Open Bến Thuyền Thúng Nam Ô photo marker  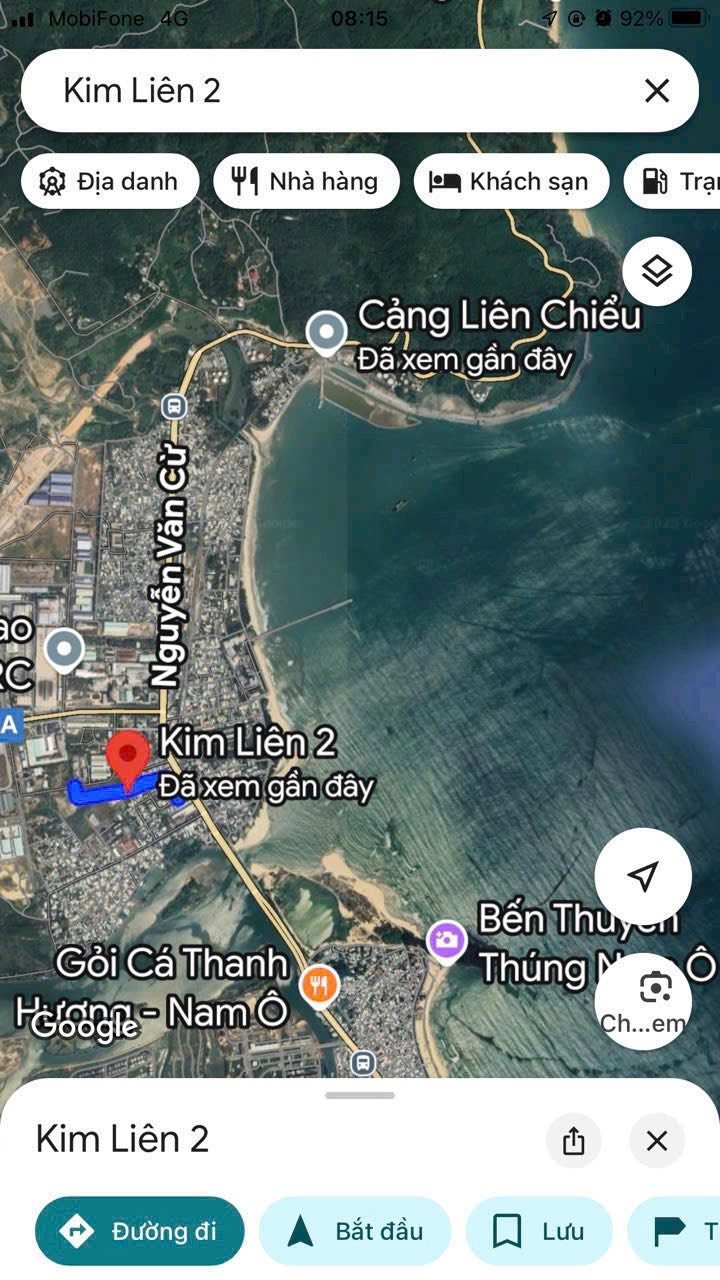click(446, 941)
